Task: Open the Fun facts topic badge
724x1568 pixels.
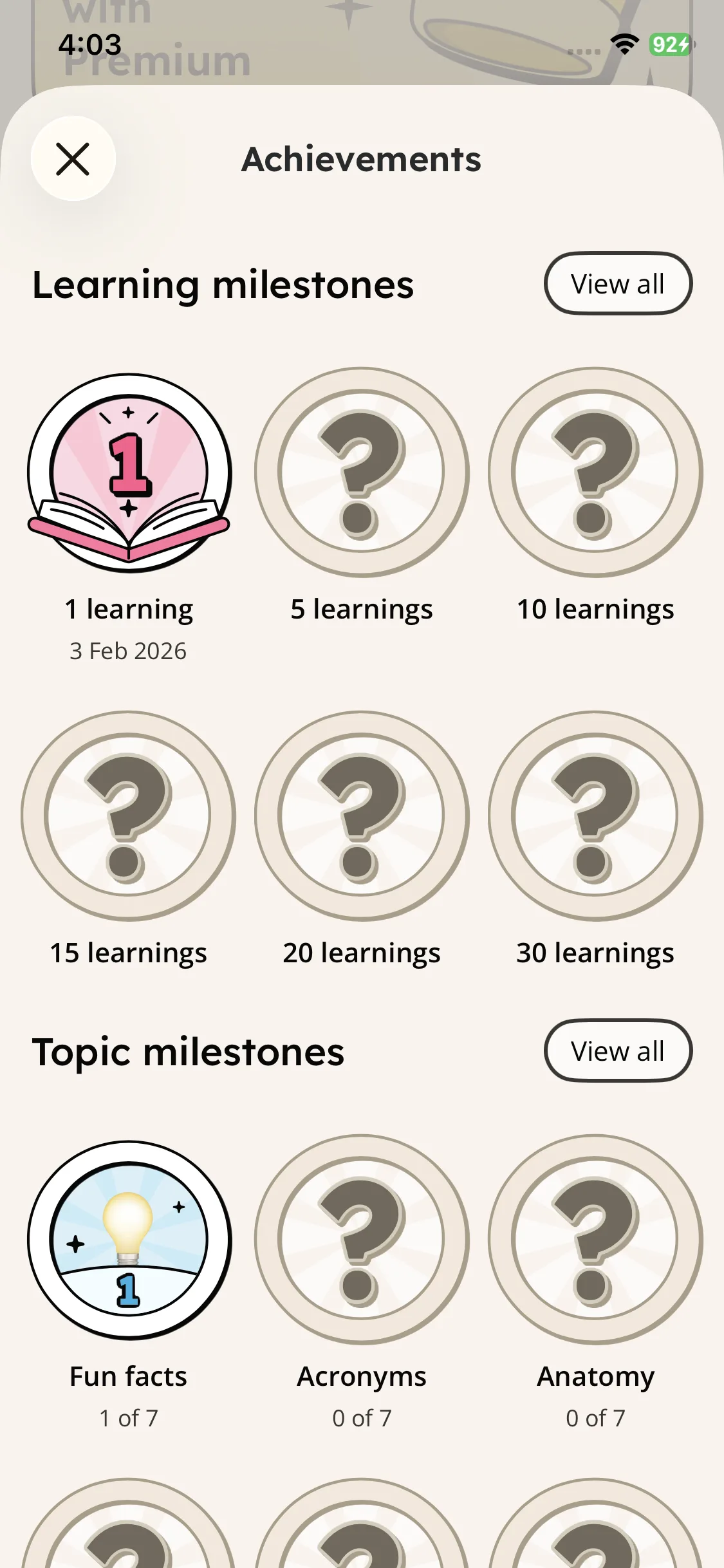Action: (x=129, y=1240)
